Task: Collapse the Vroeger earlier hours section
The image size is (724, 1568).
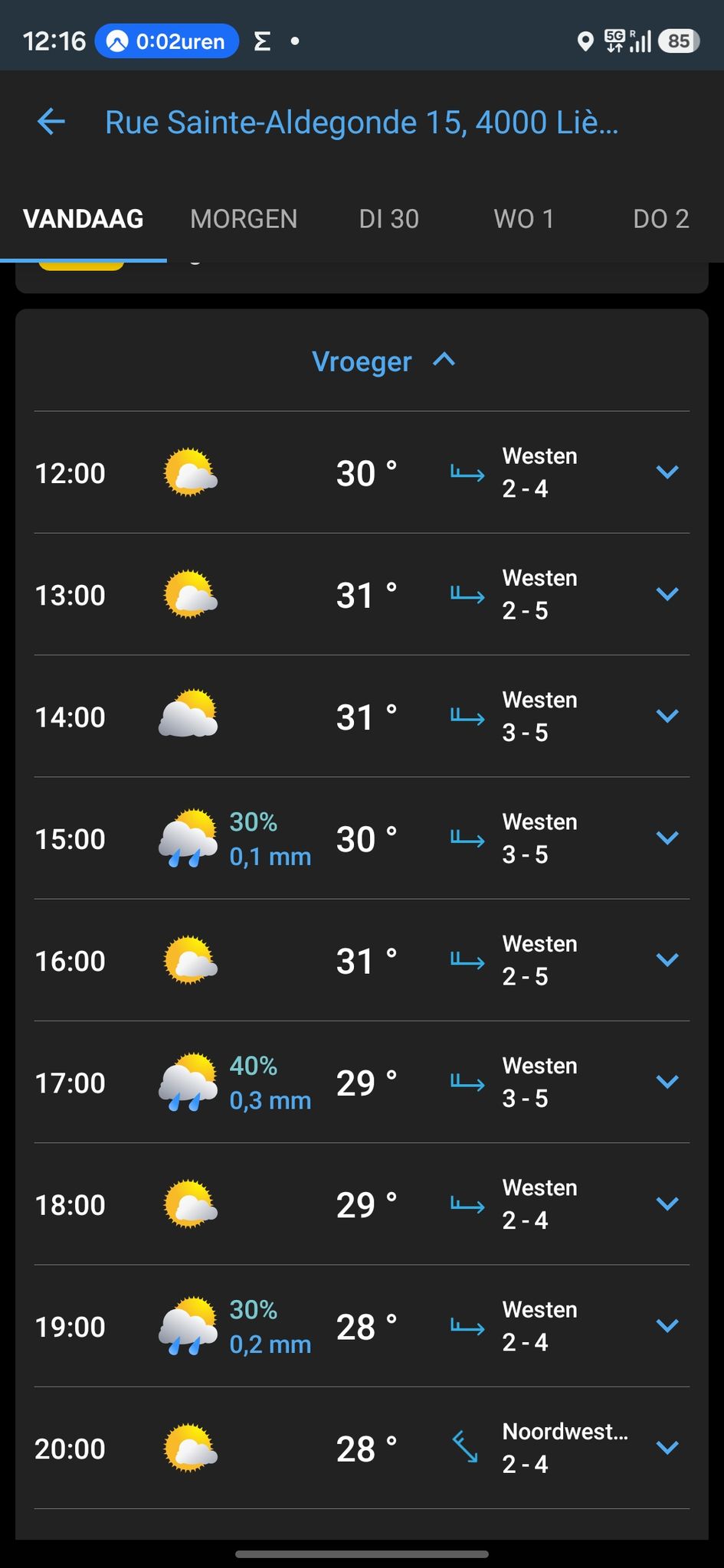Action: click(x=383, y=361)
